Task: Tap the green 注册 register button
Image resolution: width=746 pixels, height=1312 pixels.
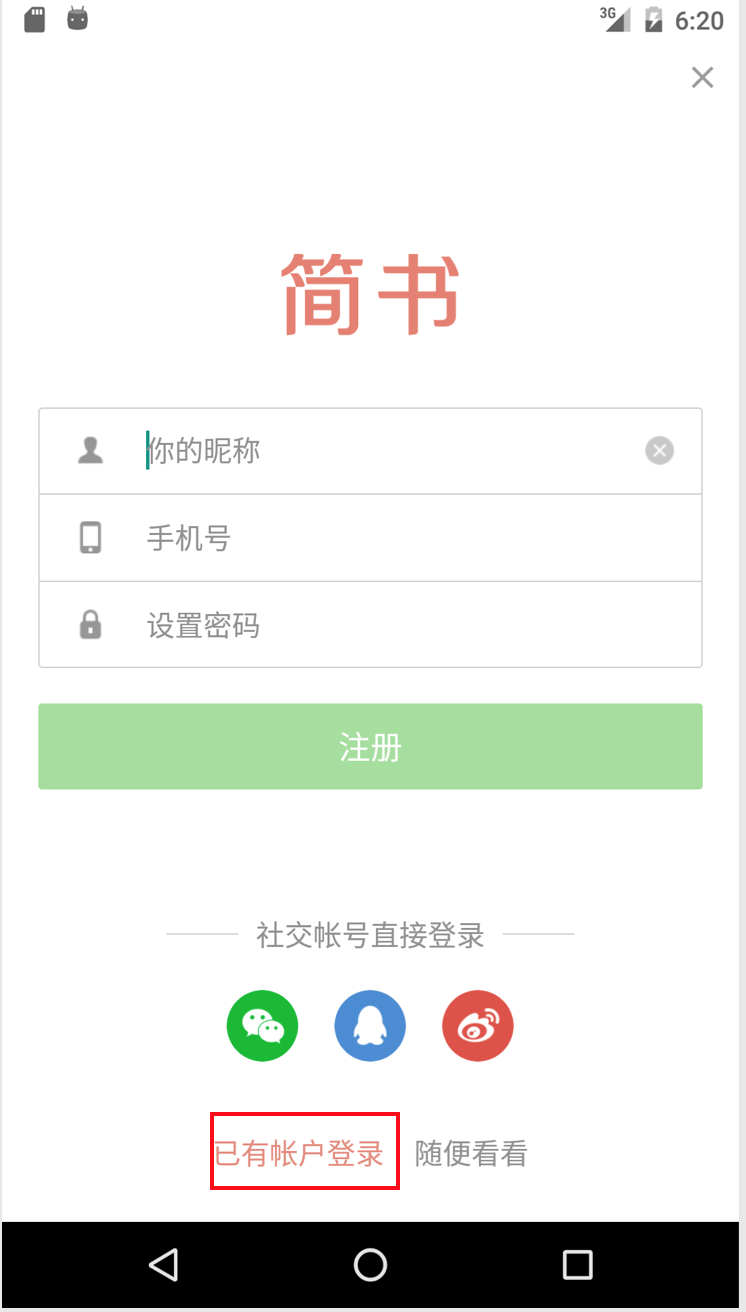Action: tap(371, 746)
